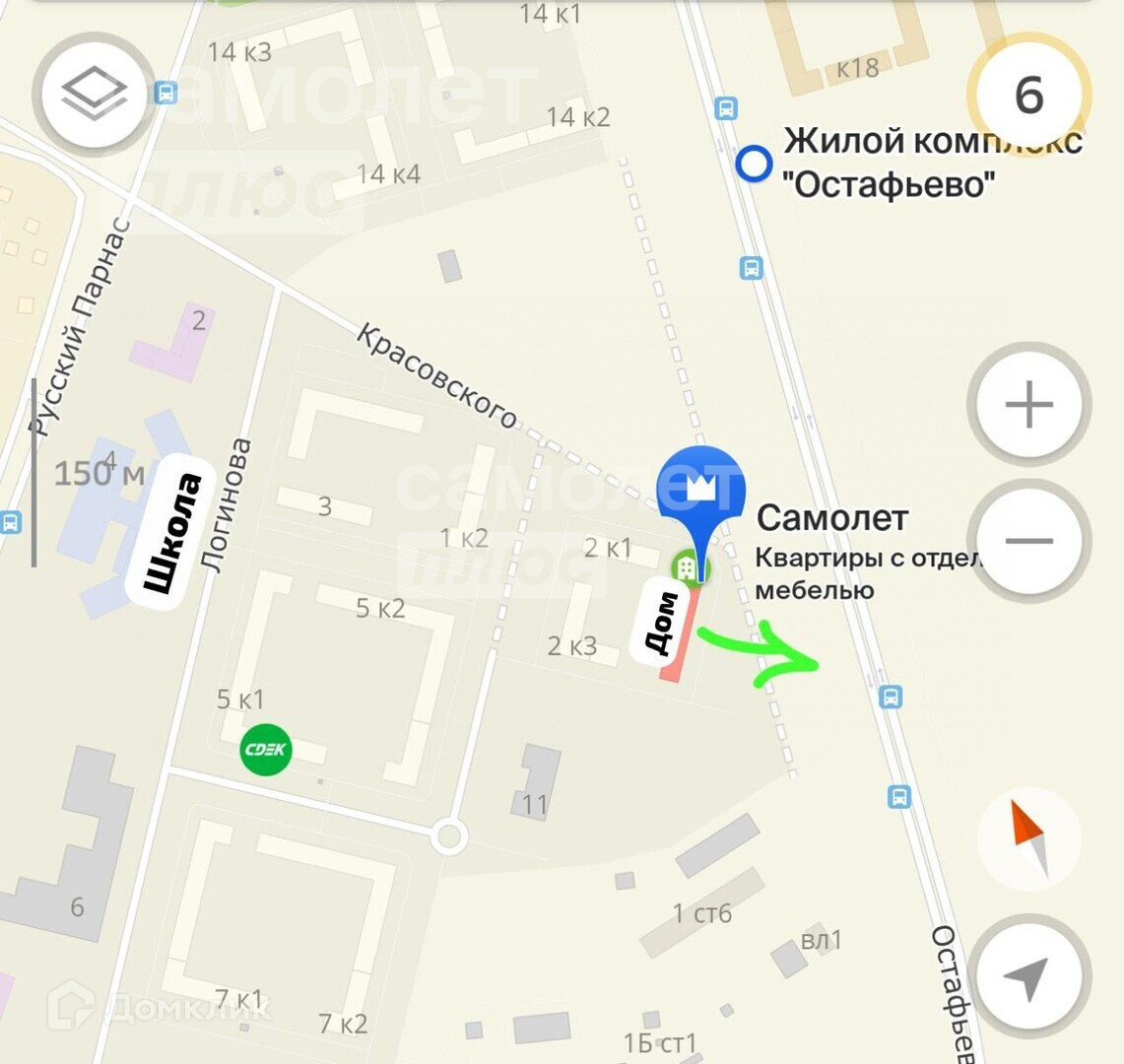Image resolution: width=1124 pixels, height=1064 pixels.
Task: Open the CDEK pickup point marker
Action: 266,751
